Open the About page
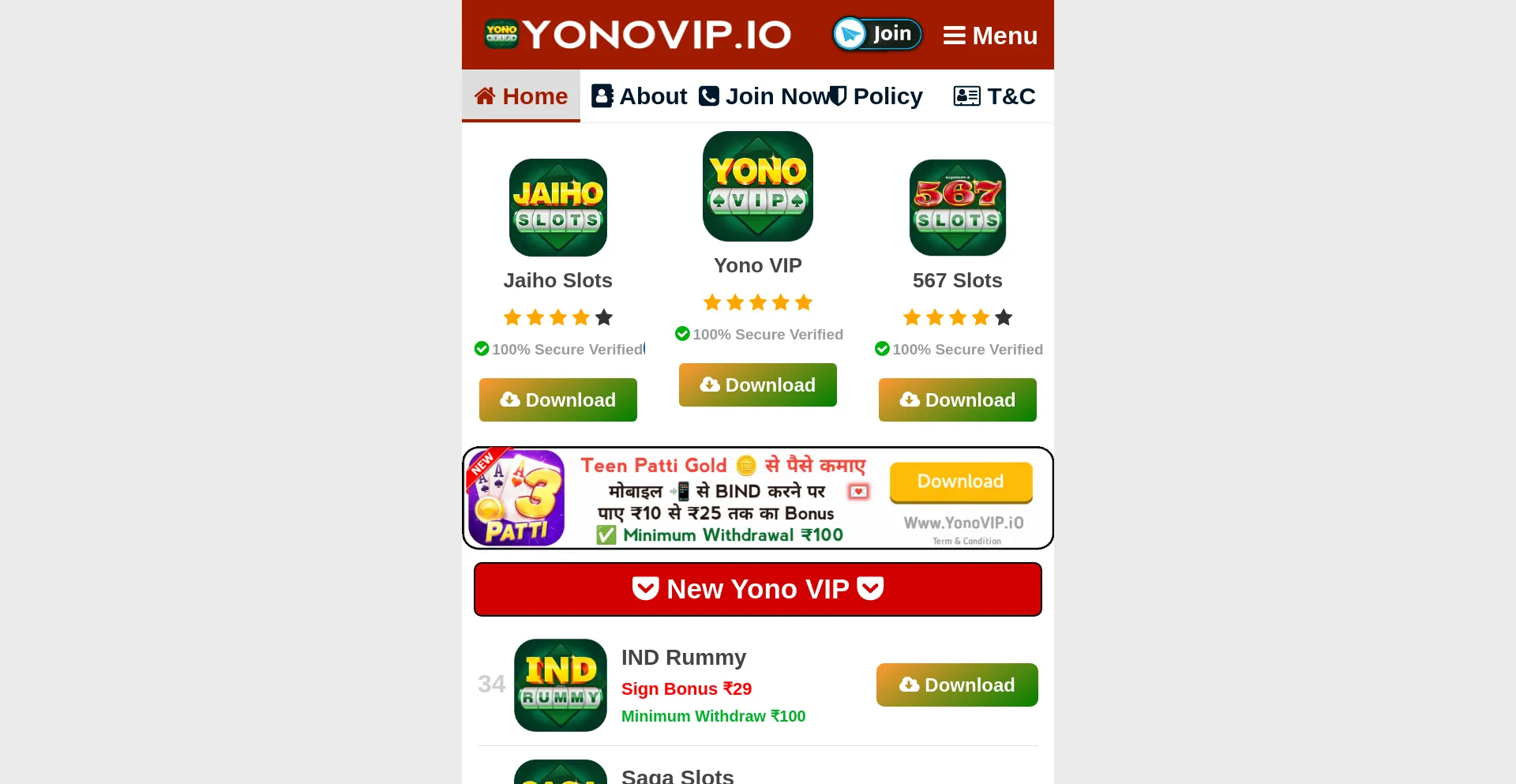 tap(640, 96)
